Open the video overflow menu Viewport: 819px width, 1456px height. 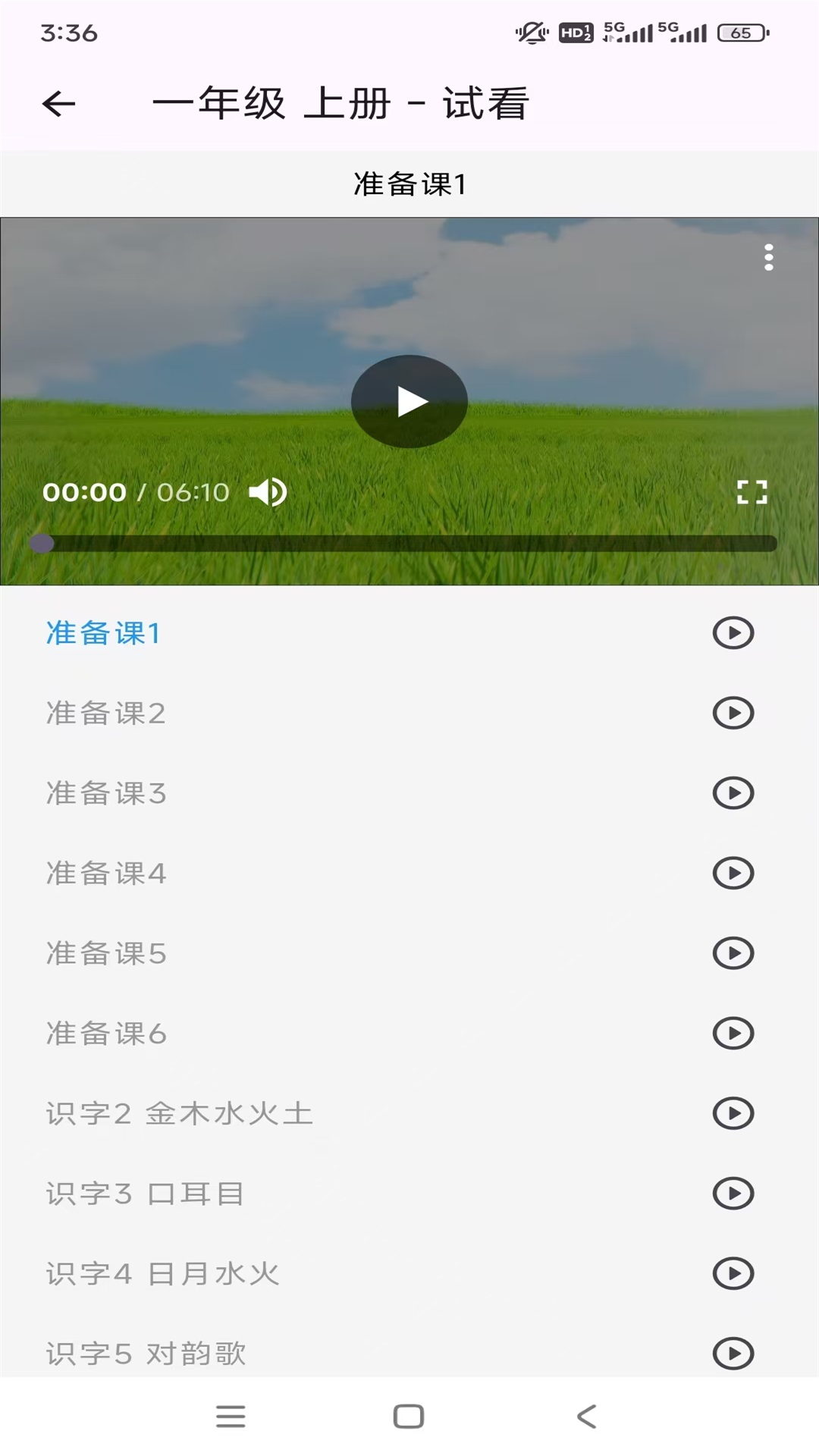coord(768,258)
